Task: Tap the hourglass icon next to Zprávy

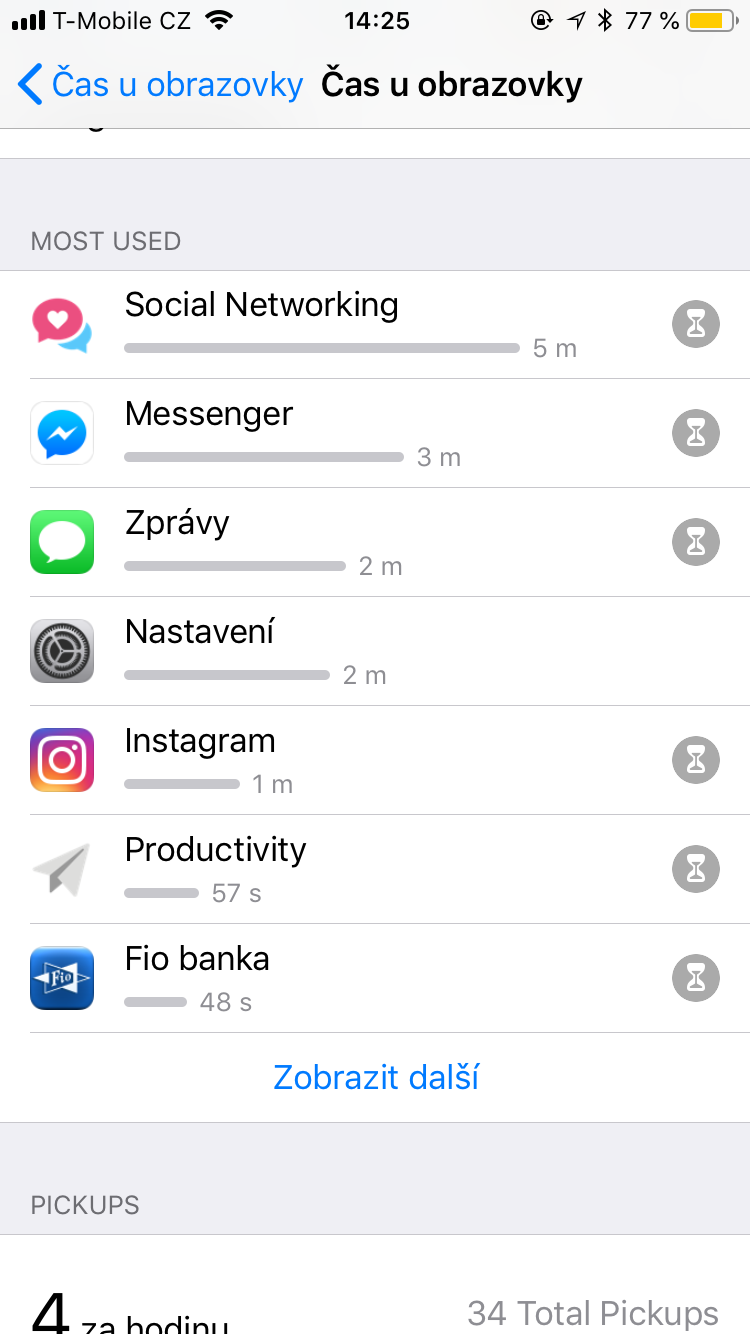Action: (x=696, y=542)
